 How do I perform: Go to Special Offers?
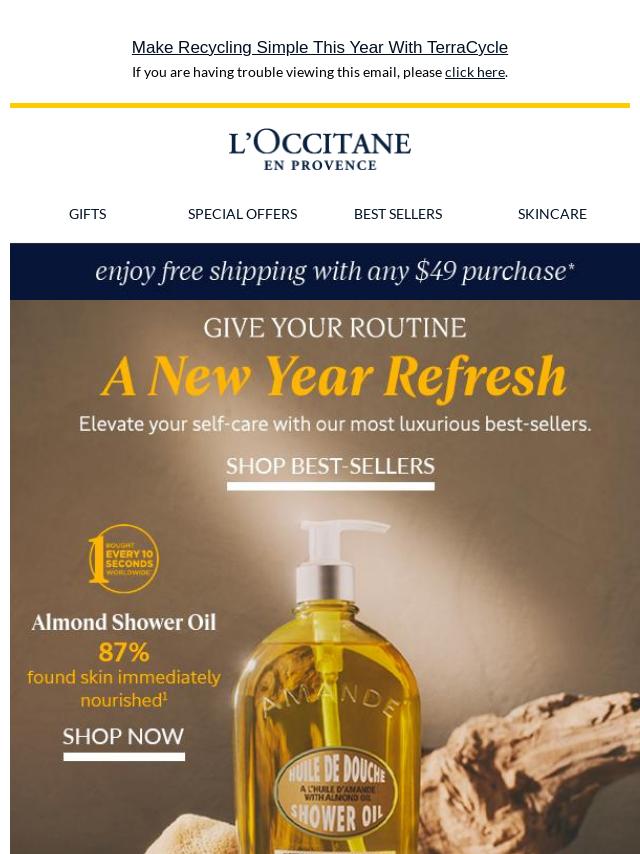pyautogui.click(x=242, y=214)
